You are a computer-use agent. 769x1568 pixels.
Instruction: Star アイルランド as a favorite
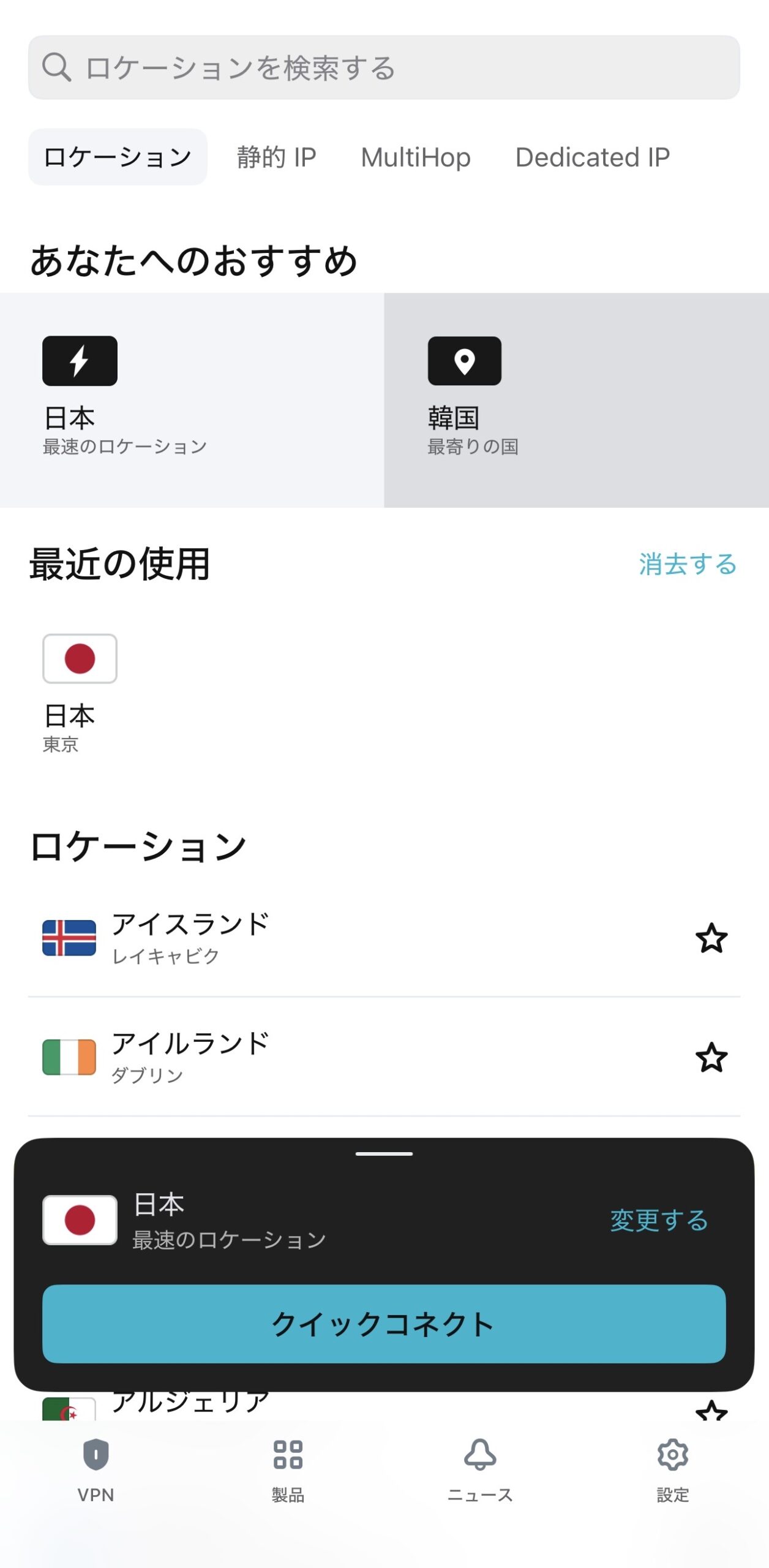coord(711,1058)
